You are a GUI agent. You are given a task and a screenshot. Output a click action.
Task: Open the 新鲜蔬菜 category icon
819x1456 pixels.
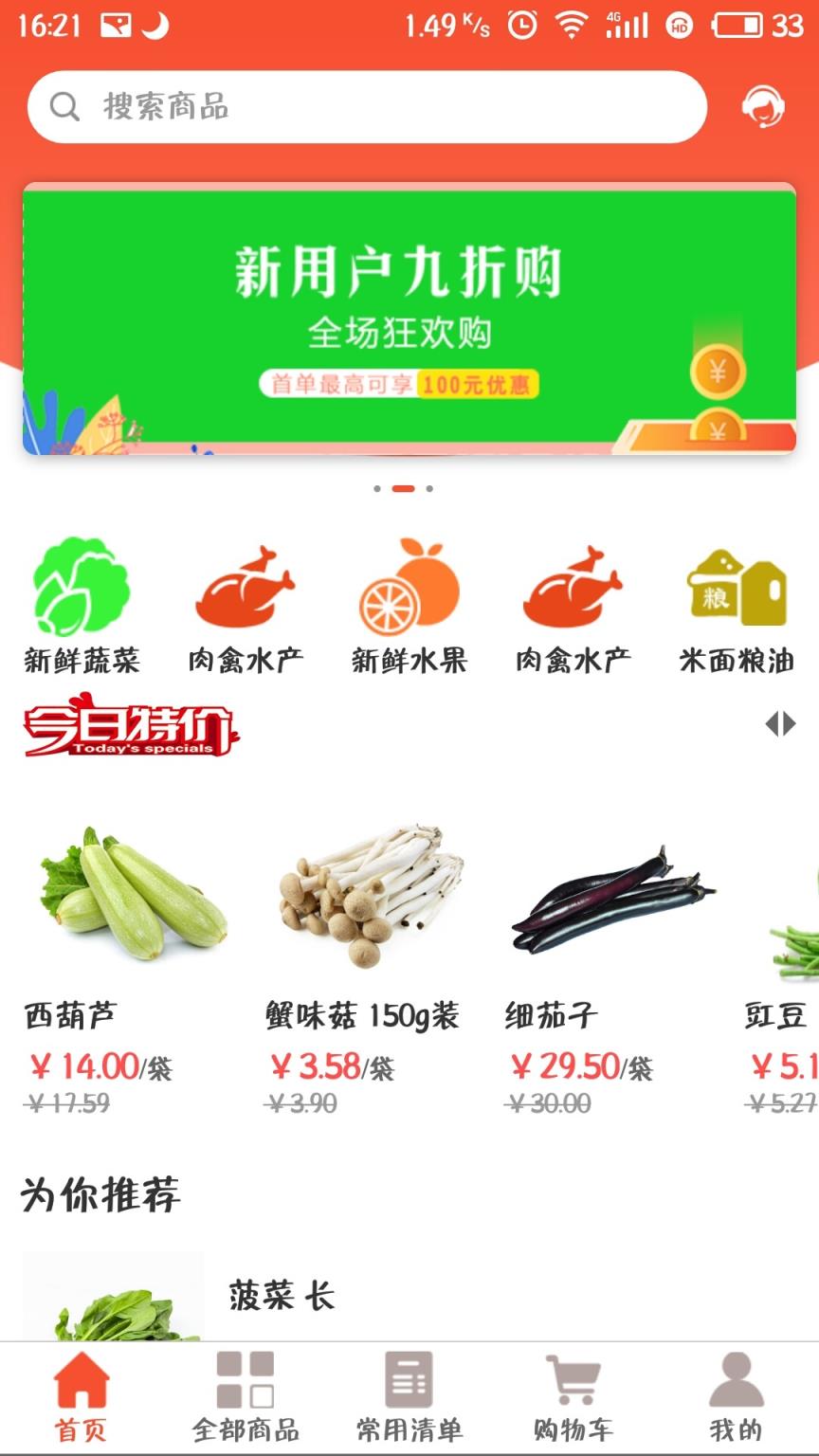[x=81, y=588]
